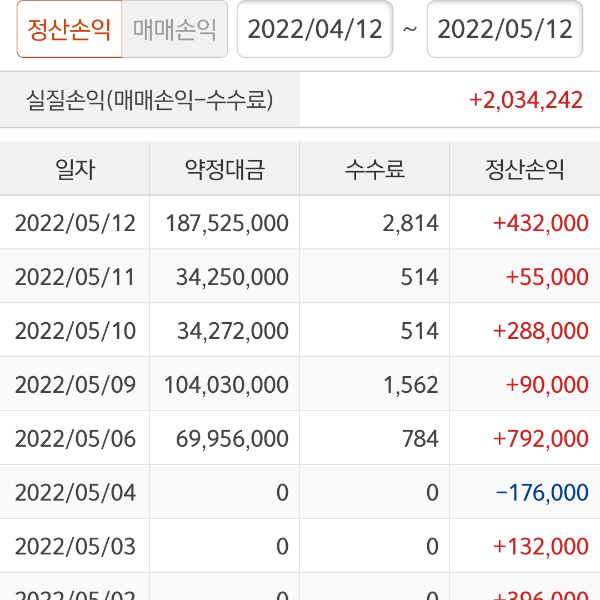Change the end date 2022/05/12
This screenshot has width=600, height=600.
coord(505,29)
